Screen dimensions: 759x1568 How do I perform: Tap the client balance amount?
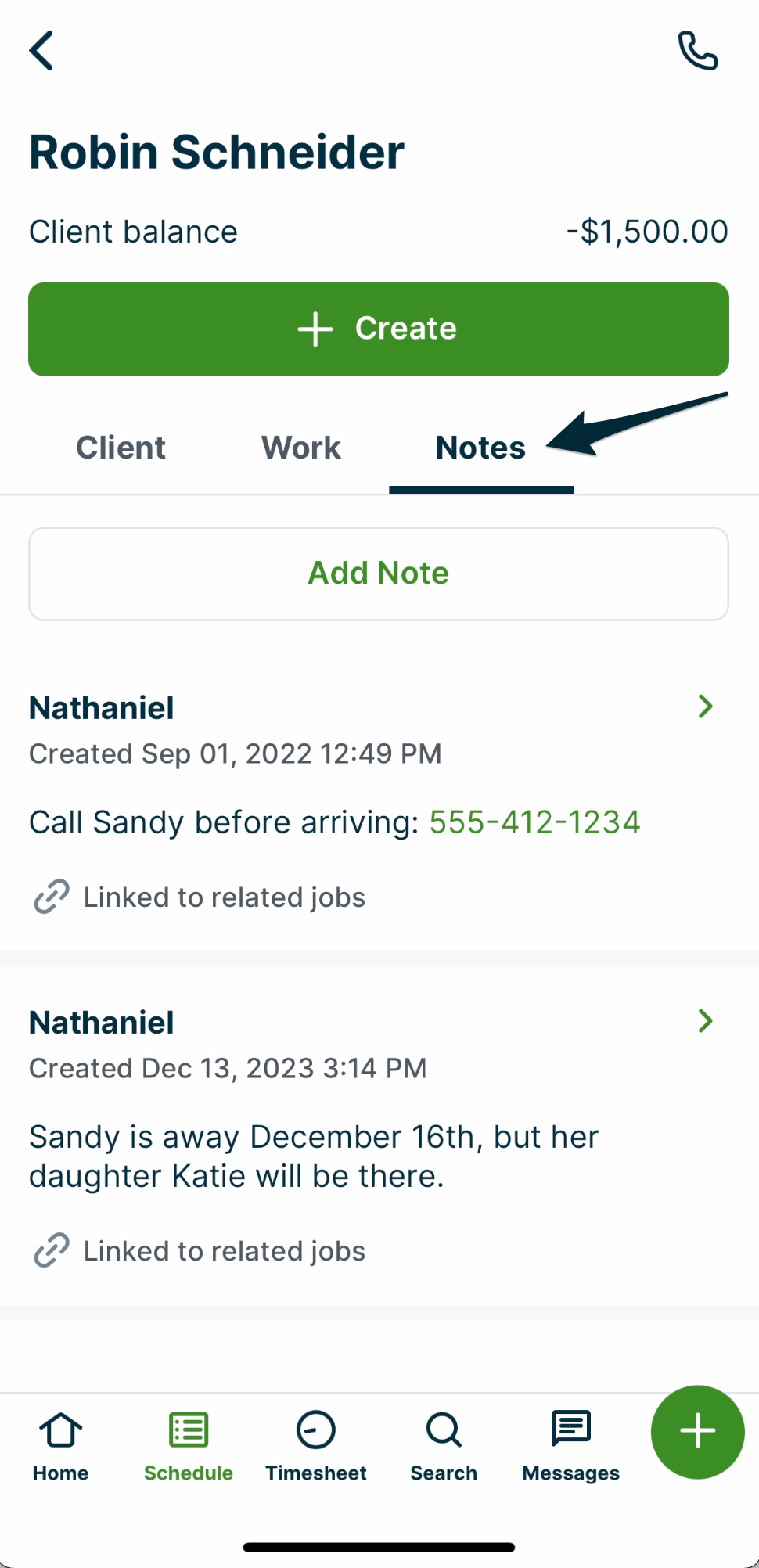647,231
